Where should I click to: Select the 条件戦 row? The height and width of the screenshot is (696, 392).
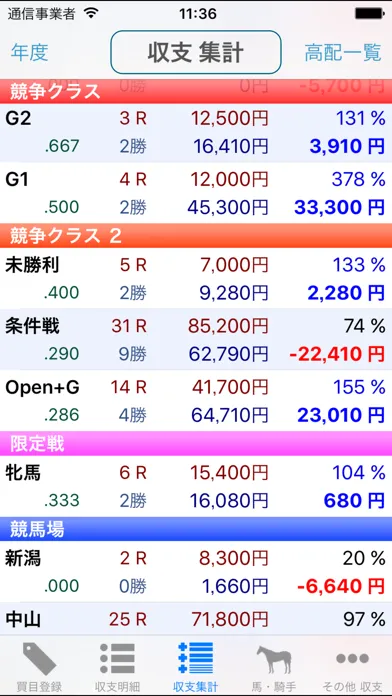(196, 339)
